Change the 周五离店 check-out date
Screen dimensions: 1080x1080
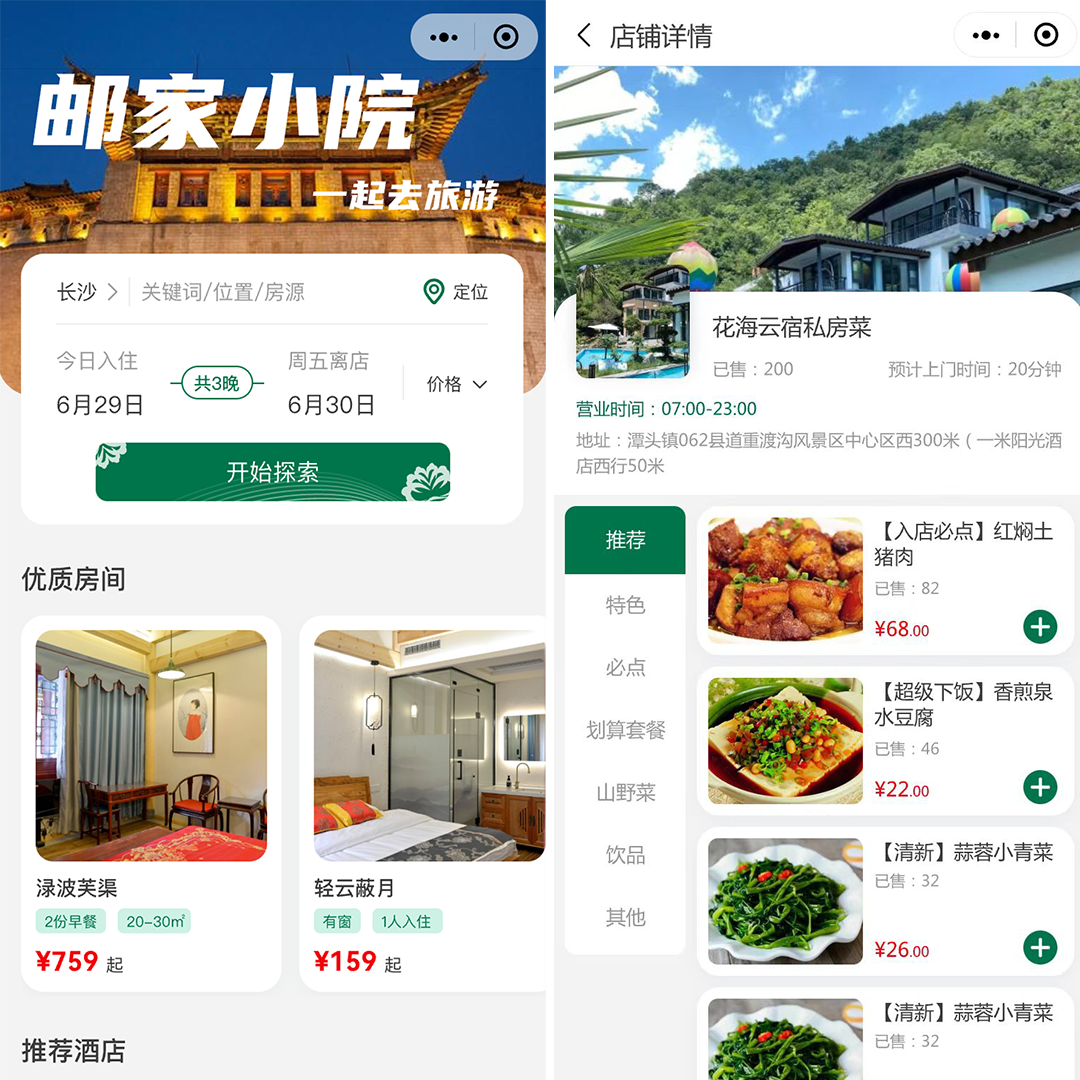332,384
